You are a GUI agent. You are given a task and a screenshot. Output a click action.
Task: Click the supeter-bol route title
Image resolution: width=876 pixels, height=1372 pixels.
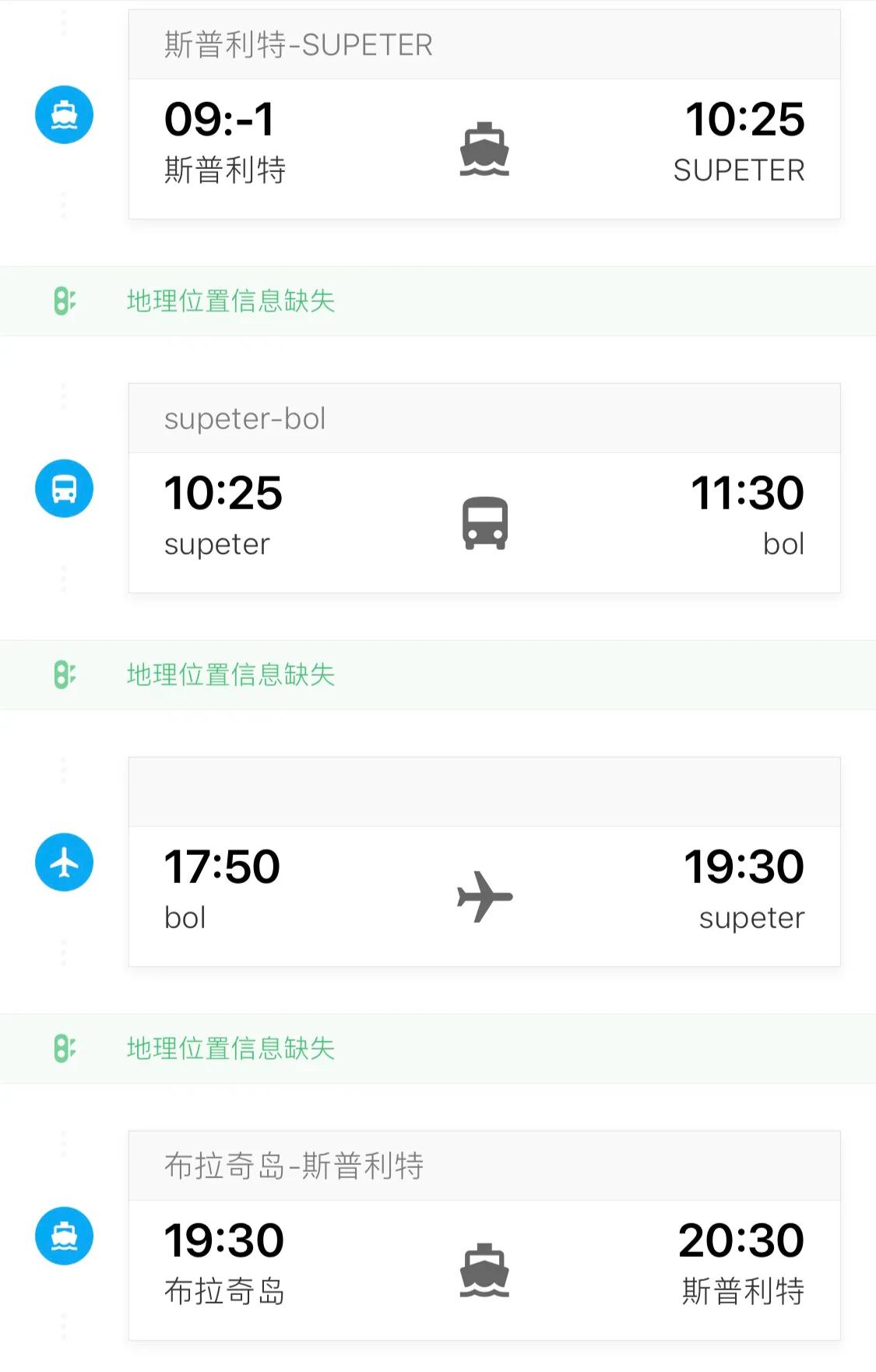[x=245, y=418]
